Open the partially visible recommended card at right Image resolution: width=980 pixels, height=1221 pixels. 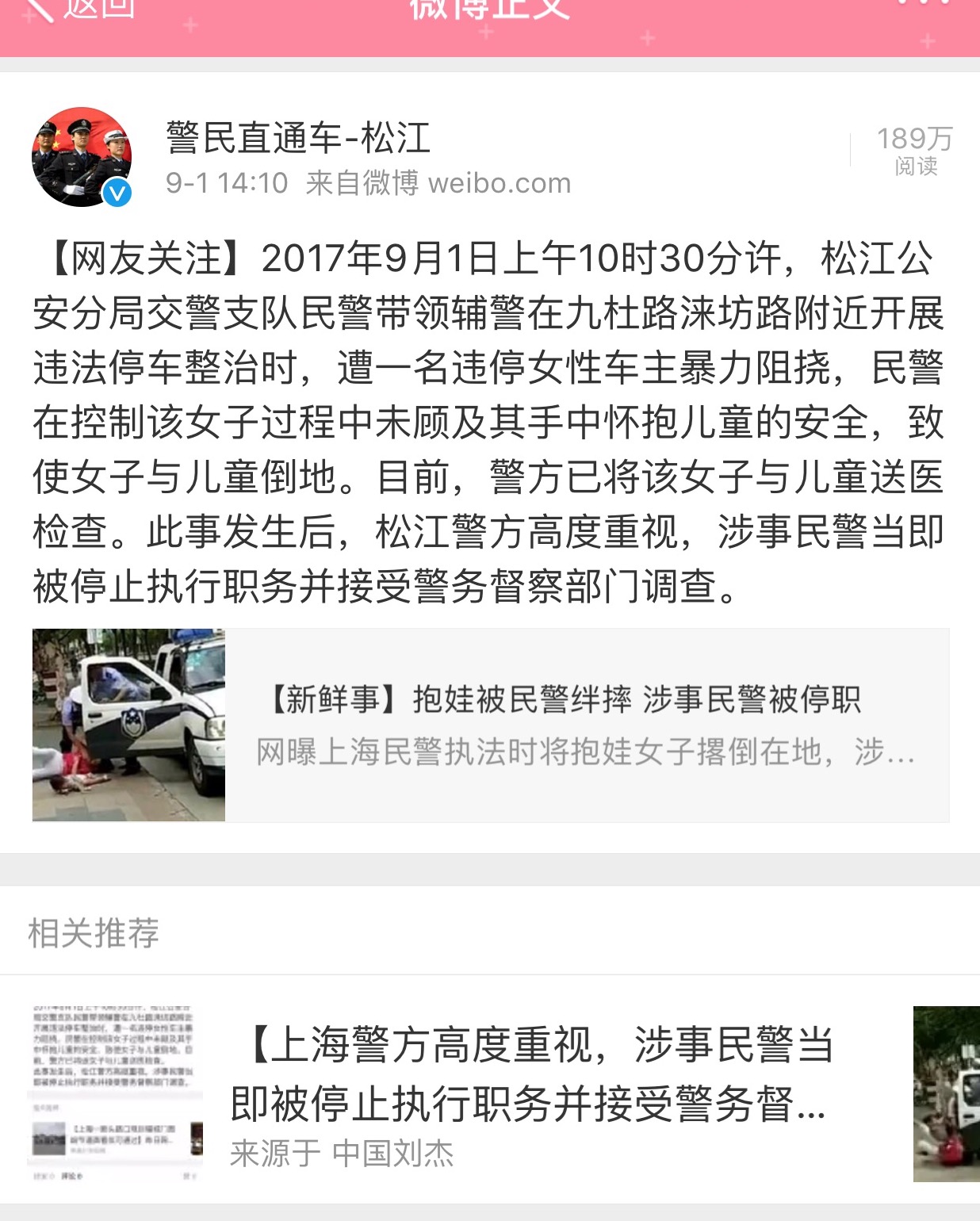coord(947,1094)
